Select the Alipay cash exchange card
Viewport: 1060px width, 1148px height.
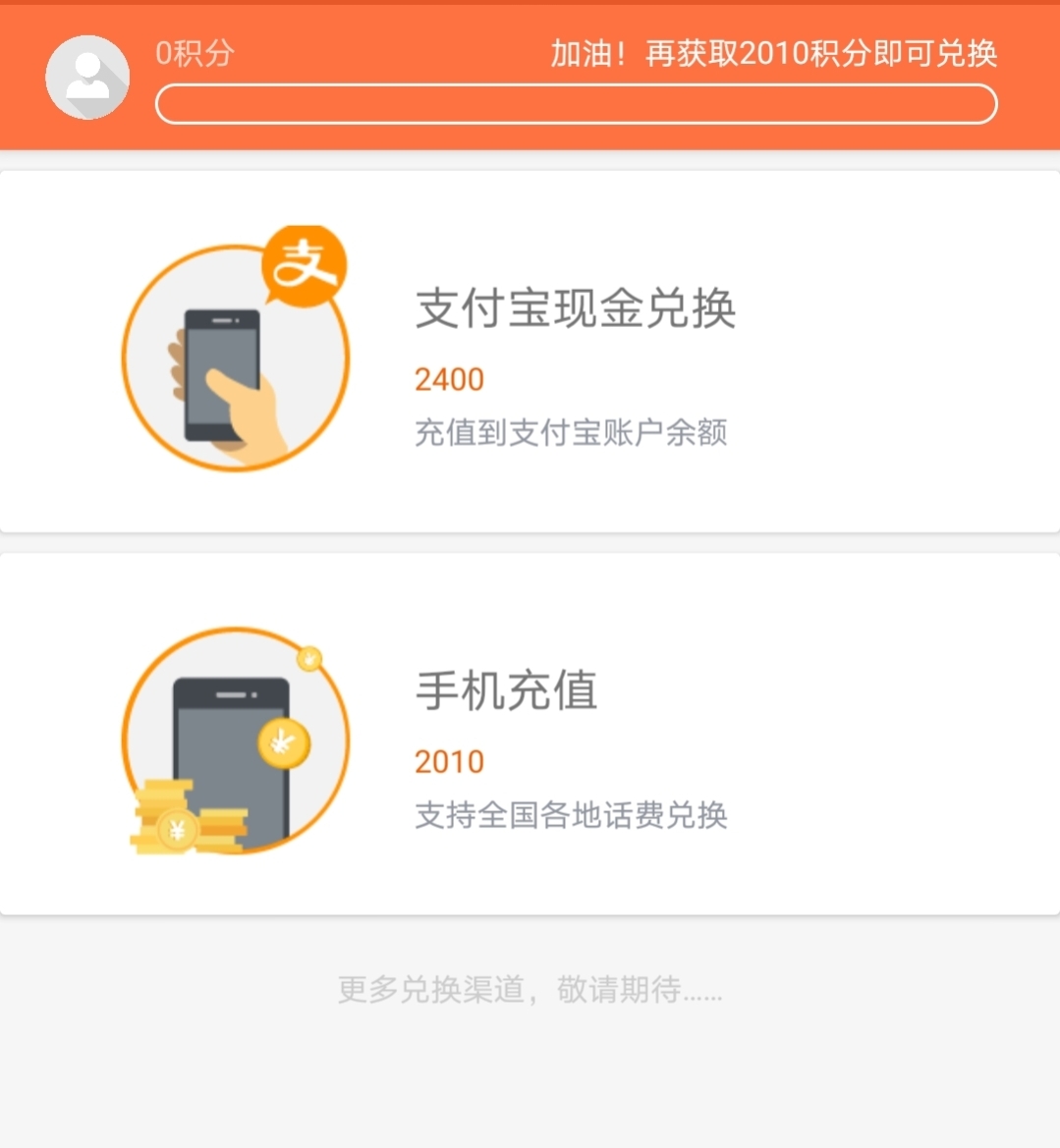pyautogui.click(x=529, y=349)
